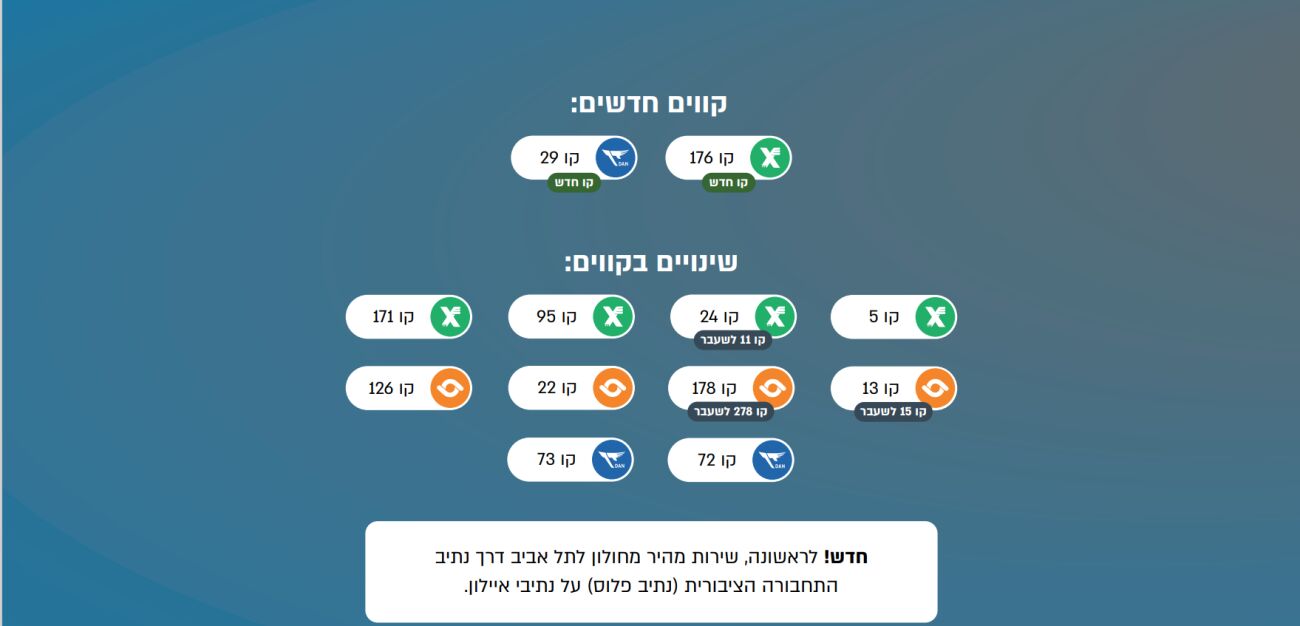This screenshot has height=626, width=1300.
Task: Open new line 176 details
Action: click(x=728, y=158)
